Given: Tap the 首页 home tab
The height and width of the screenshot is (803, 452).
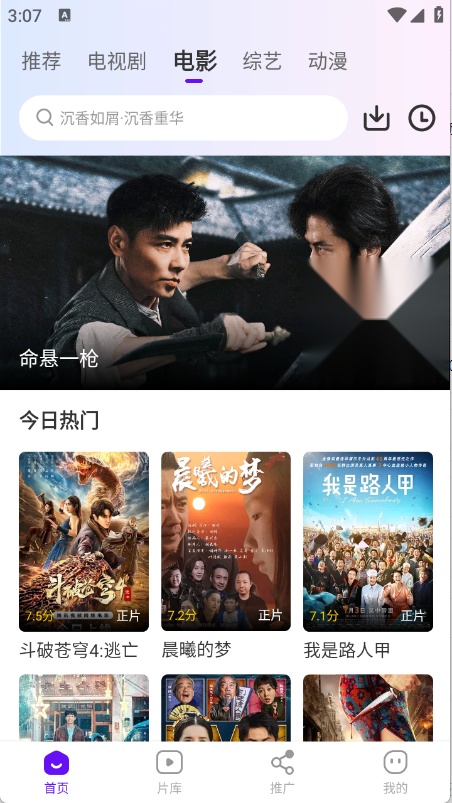Looking at the screenshot, I should pos(56,772).
